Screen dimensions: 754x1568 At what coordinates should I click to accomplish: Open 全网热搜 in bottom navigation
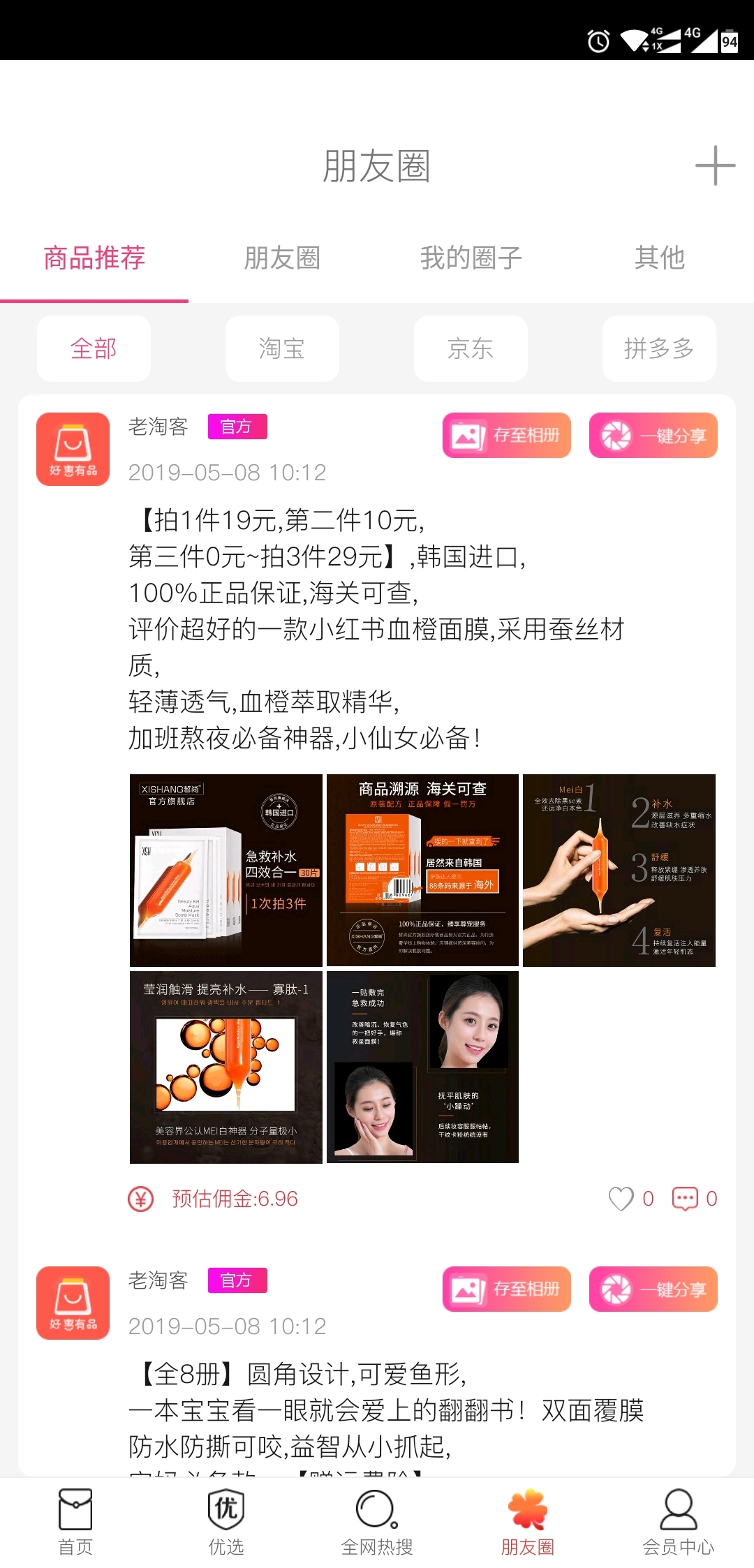point(377,1522)
